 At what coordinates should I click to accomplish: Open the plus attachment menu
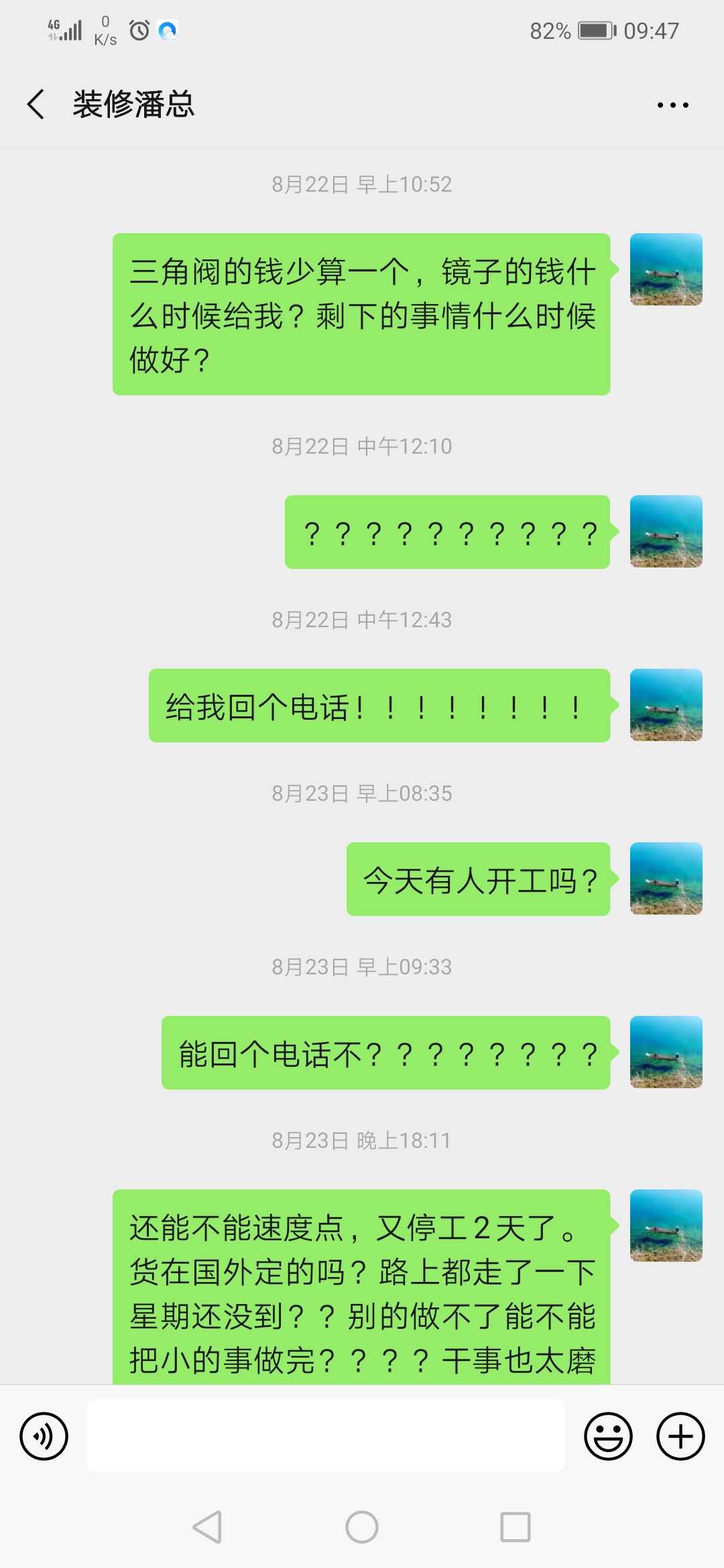point(680,1436)
